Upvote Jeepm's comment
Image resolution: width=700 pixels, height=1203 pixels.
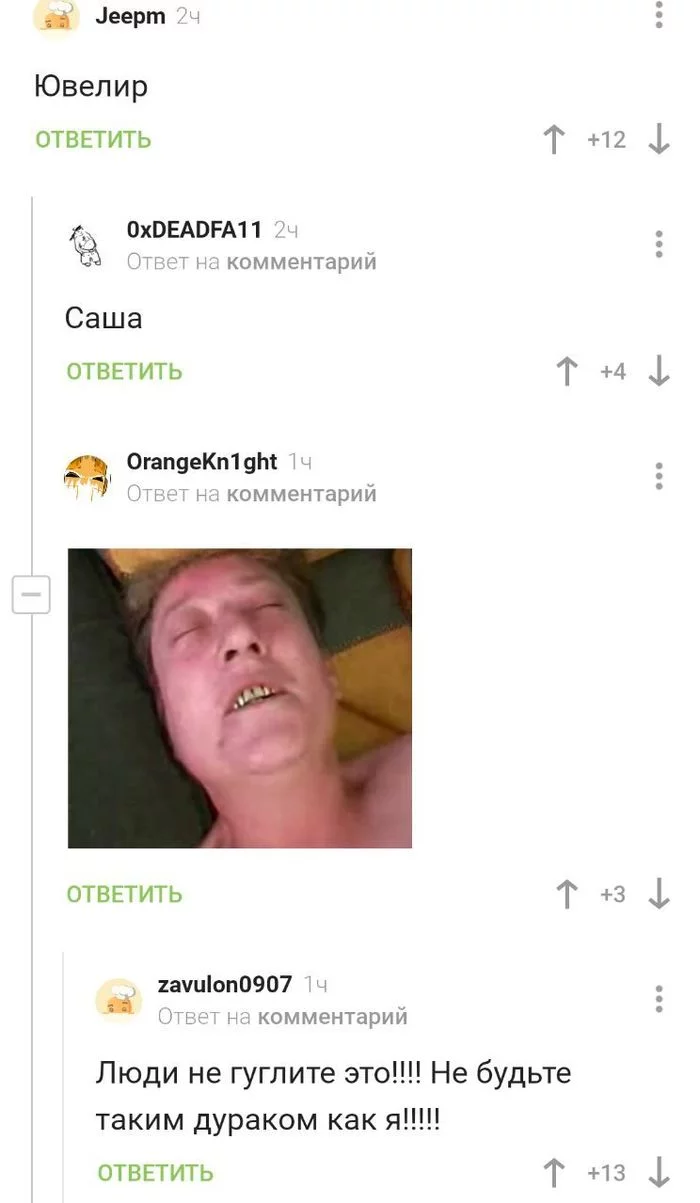point(554,139)
